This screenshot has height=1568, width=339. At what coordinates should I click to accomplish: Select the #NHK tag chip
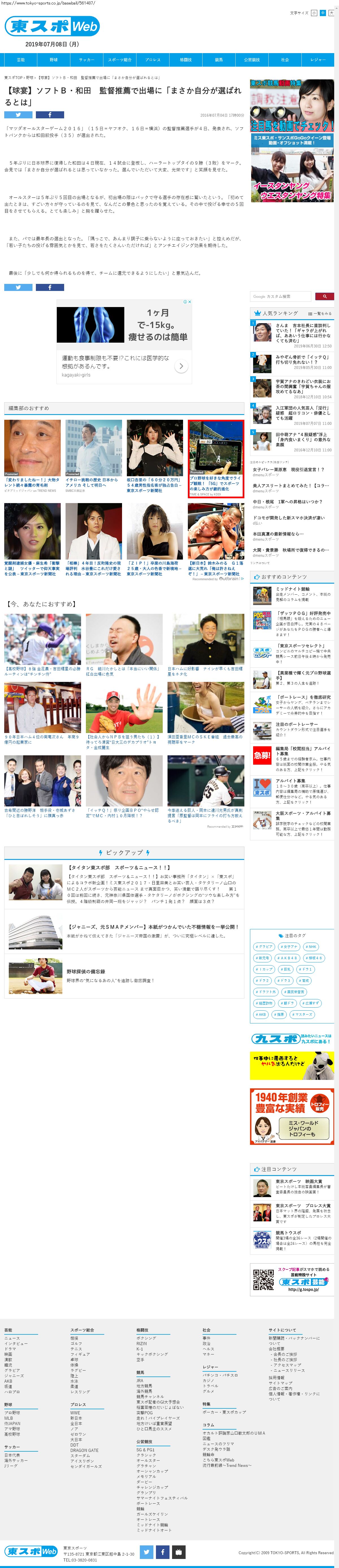311,947
